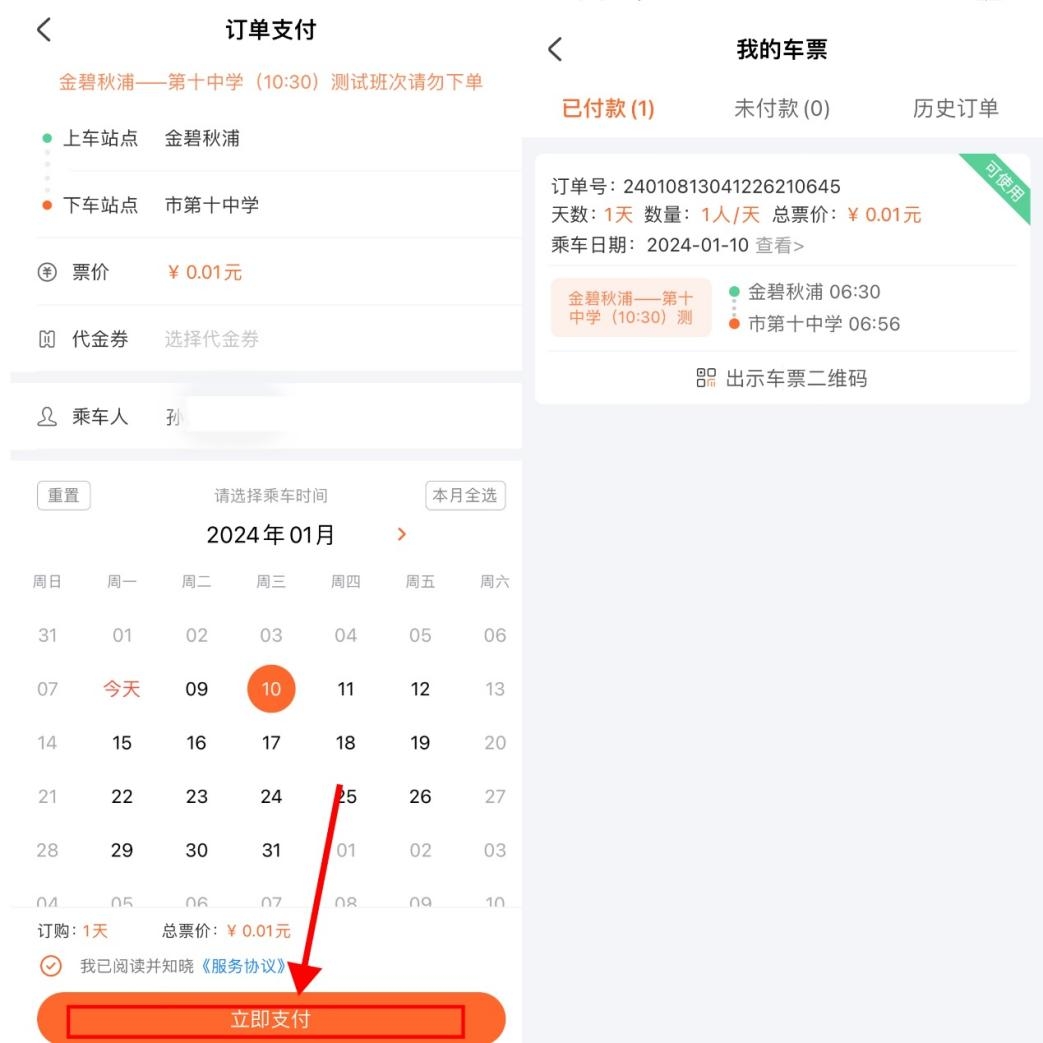
Task: Tap 立即支付 to pay now
Action: pos(271,1019)
